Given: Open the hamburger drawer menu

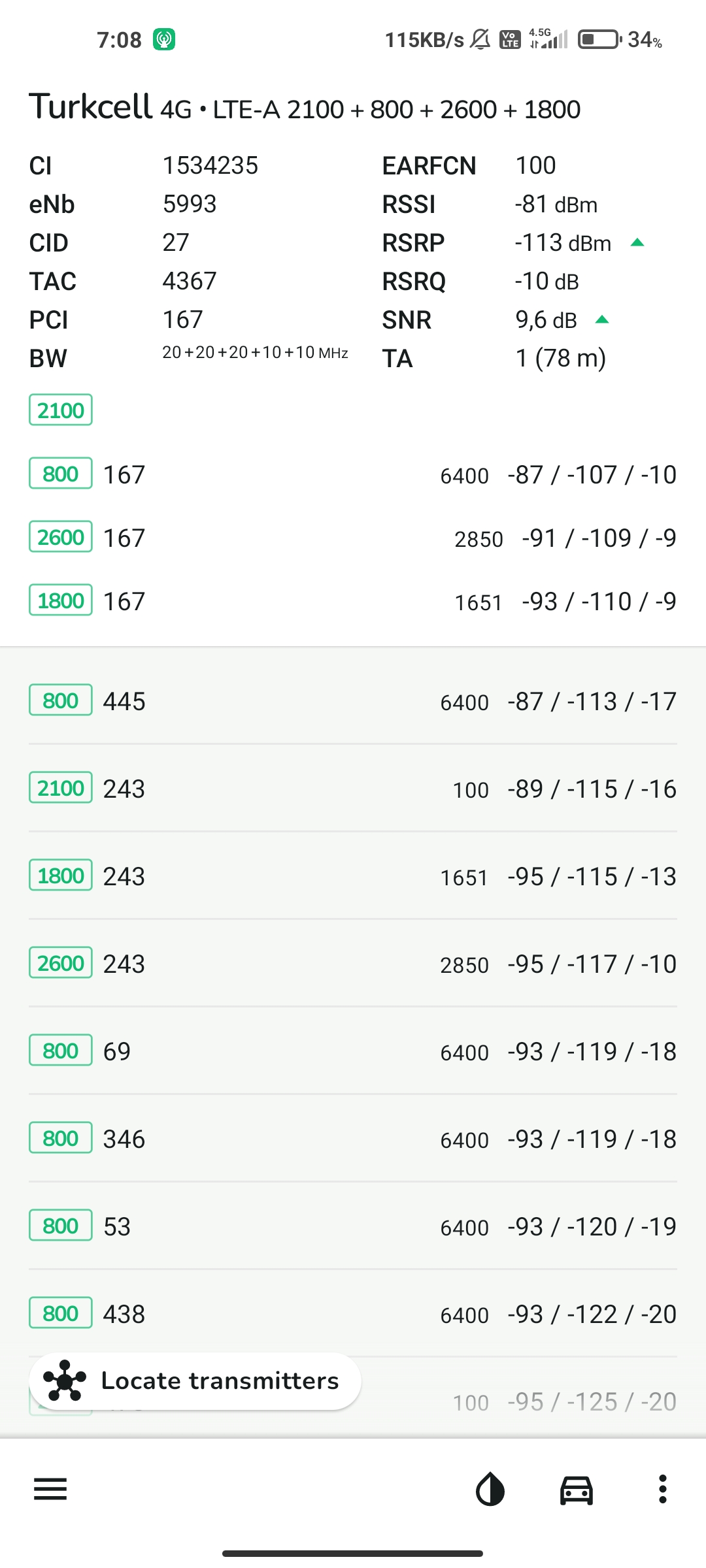Looking at the screenshot, I should pyautogui.click(x=50, y=1490).
